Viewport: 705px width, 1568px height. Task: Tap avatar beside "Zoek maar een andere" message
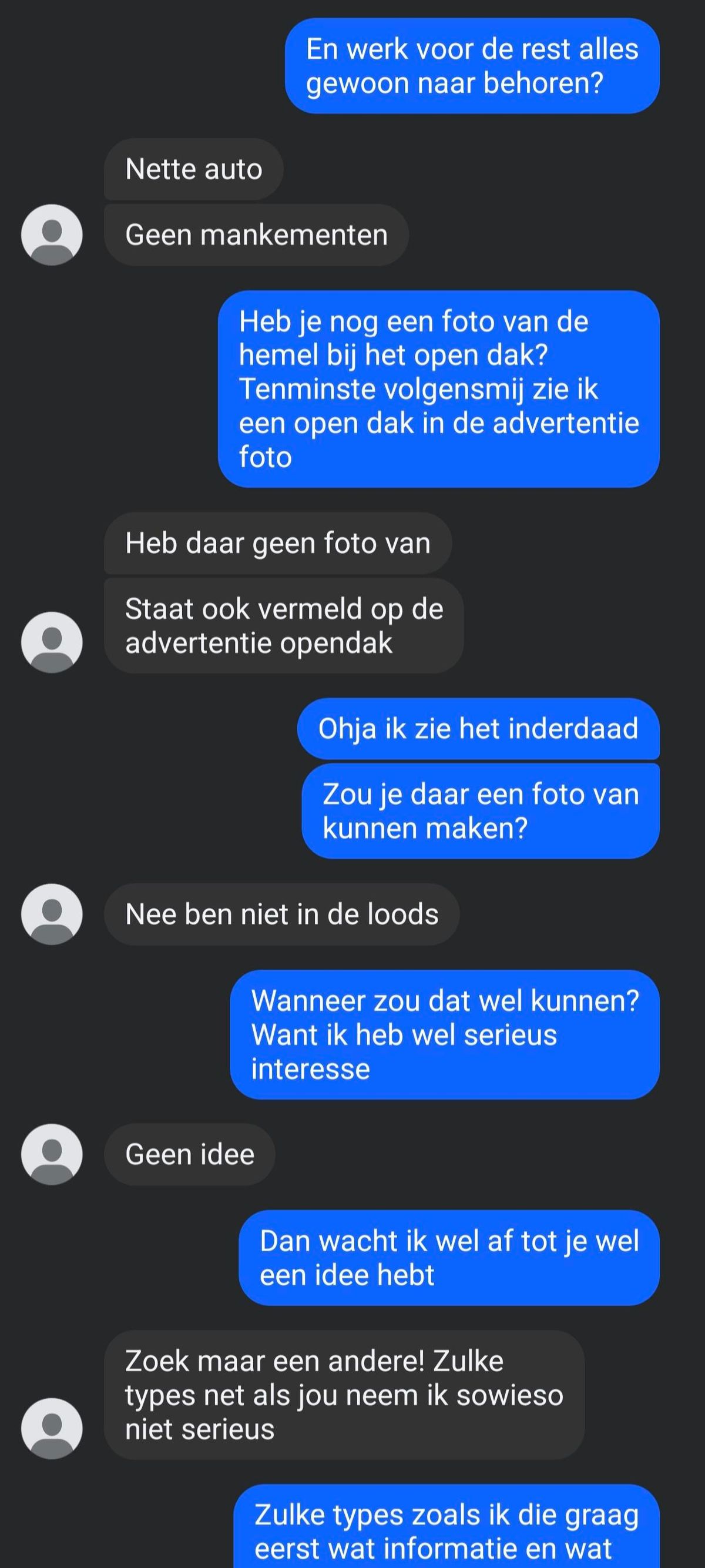(52, 1428)
